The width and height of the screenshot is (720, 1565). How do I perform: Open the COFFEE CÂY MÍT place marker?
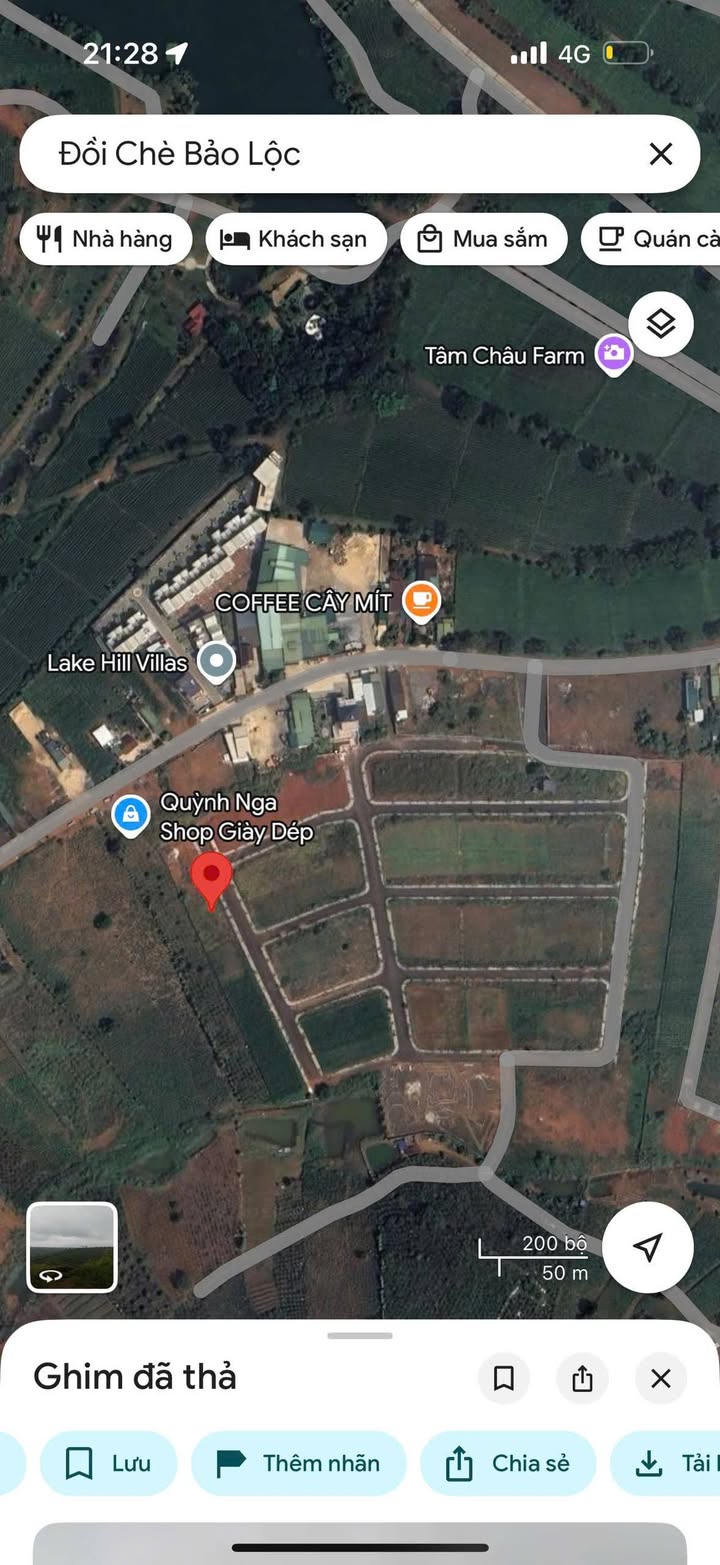pos(421,600)
